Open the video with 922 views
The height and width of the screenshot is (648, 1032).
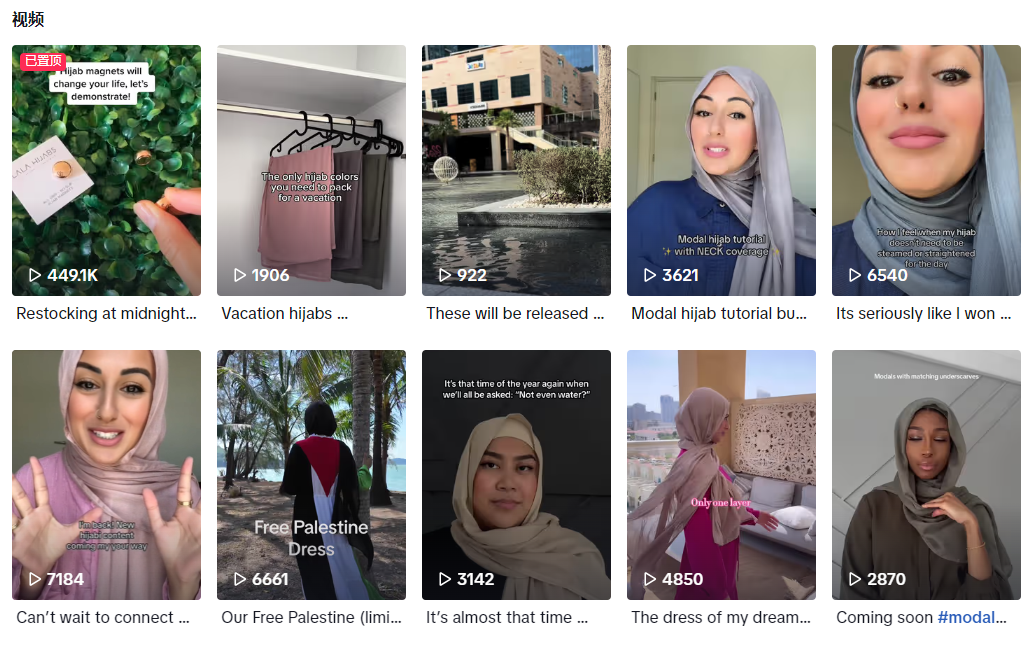pos(516,170)
